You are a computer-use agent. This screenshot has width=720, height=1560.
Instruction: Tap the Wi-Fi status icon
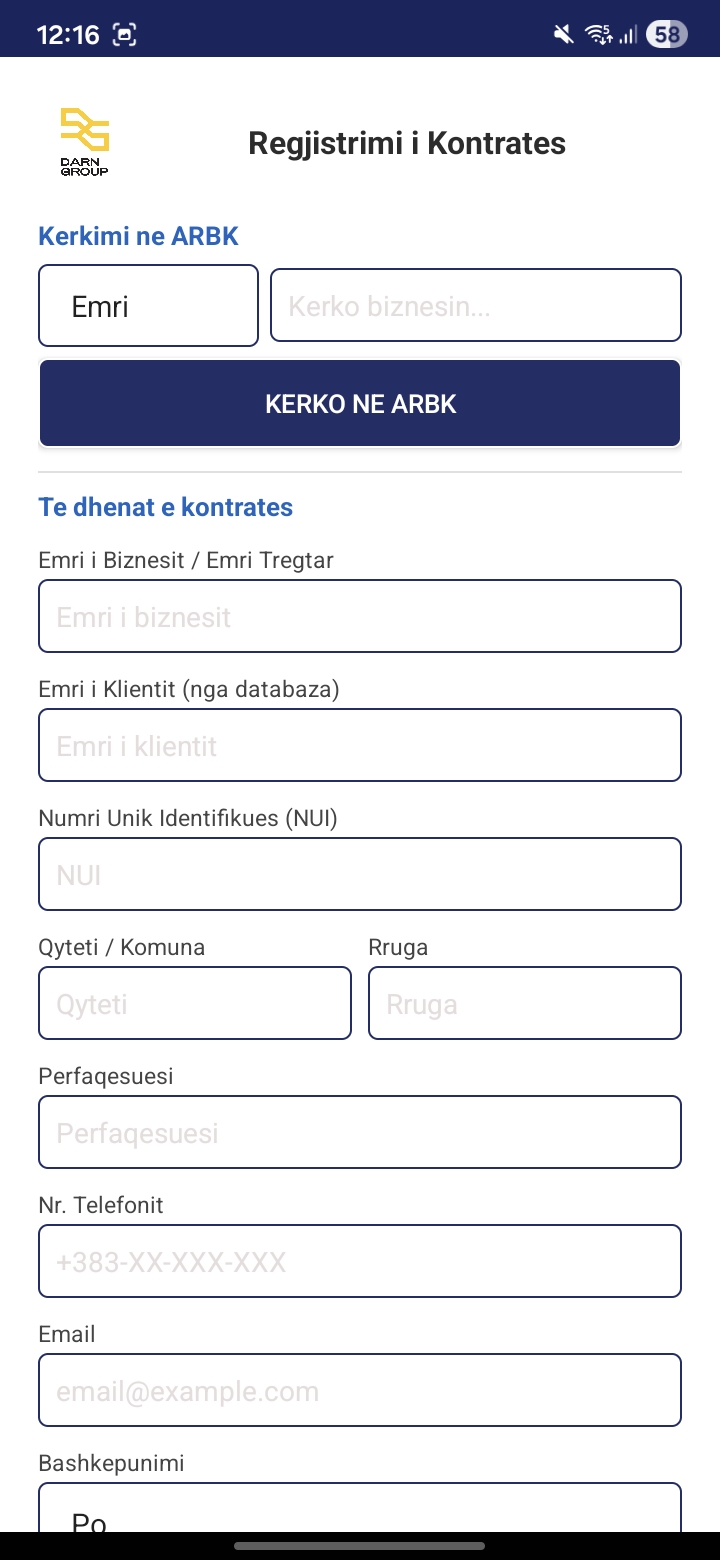(x=597, y=33)
